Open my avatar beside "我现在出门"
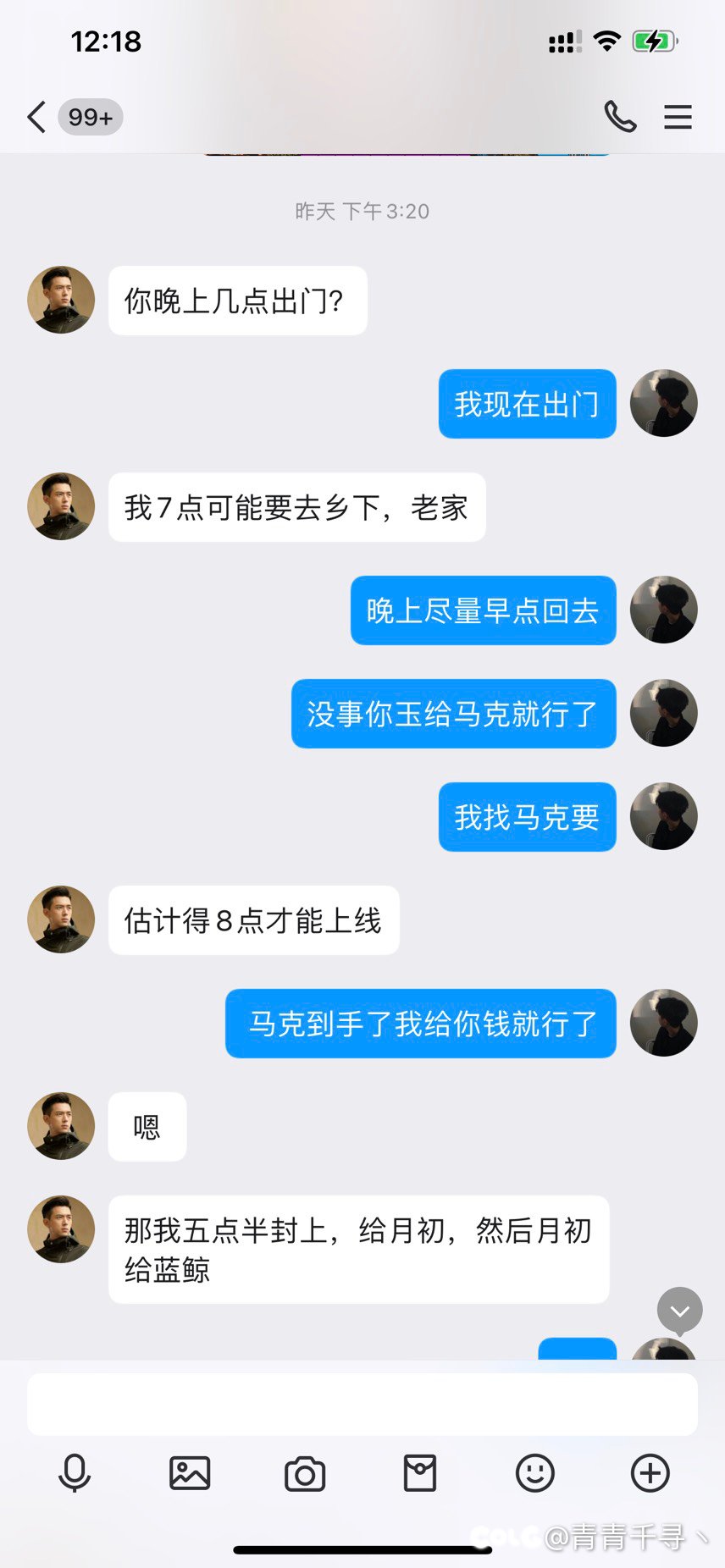Screen dimensions: 725x1568 tap(664, 403)
